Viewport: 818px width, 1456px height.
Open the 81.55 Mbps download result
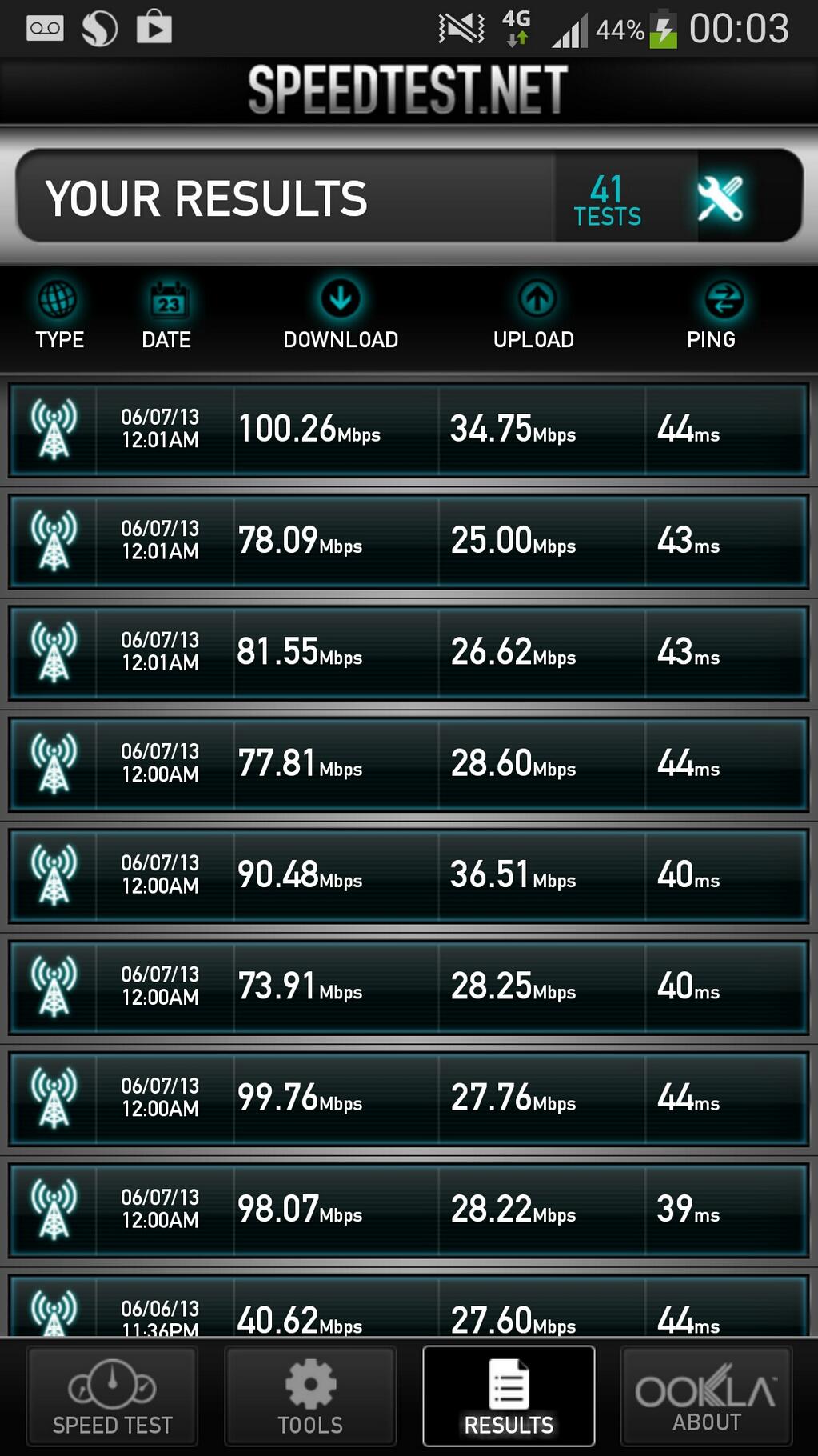point(409,652)
